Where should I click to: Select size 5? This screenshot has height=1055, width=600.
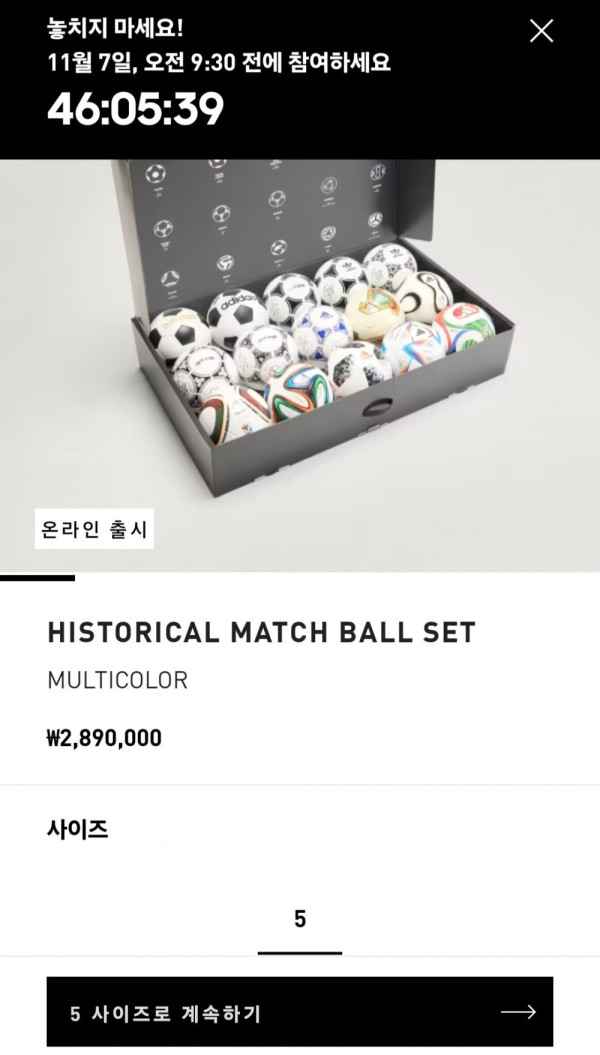tap(300, 919)
